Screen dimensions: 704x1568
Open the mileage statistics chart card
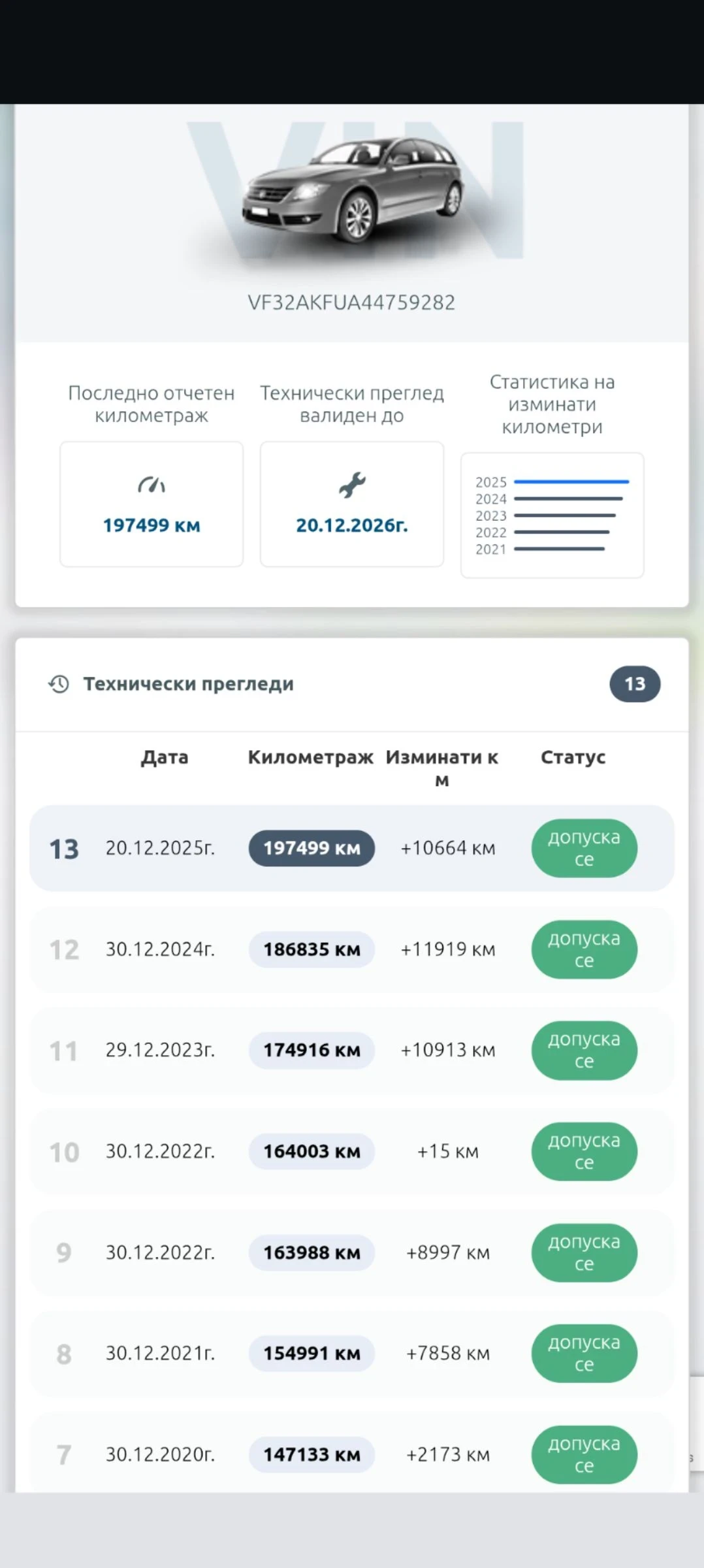(552, 515)
